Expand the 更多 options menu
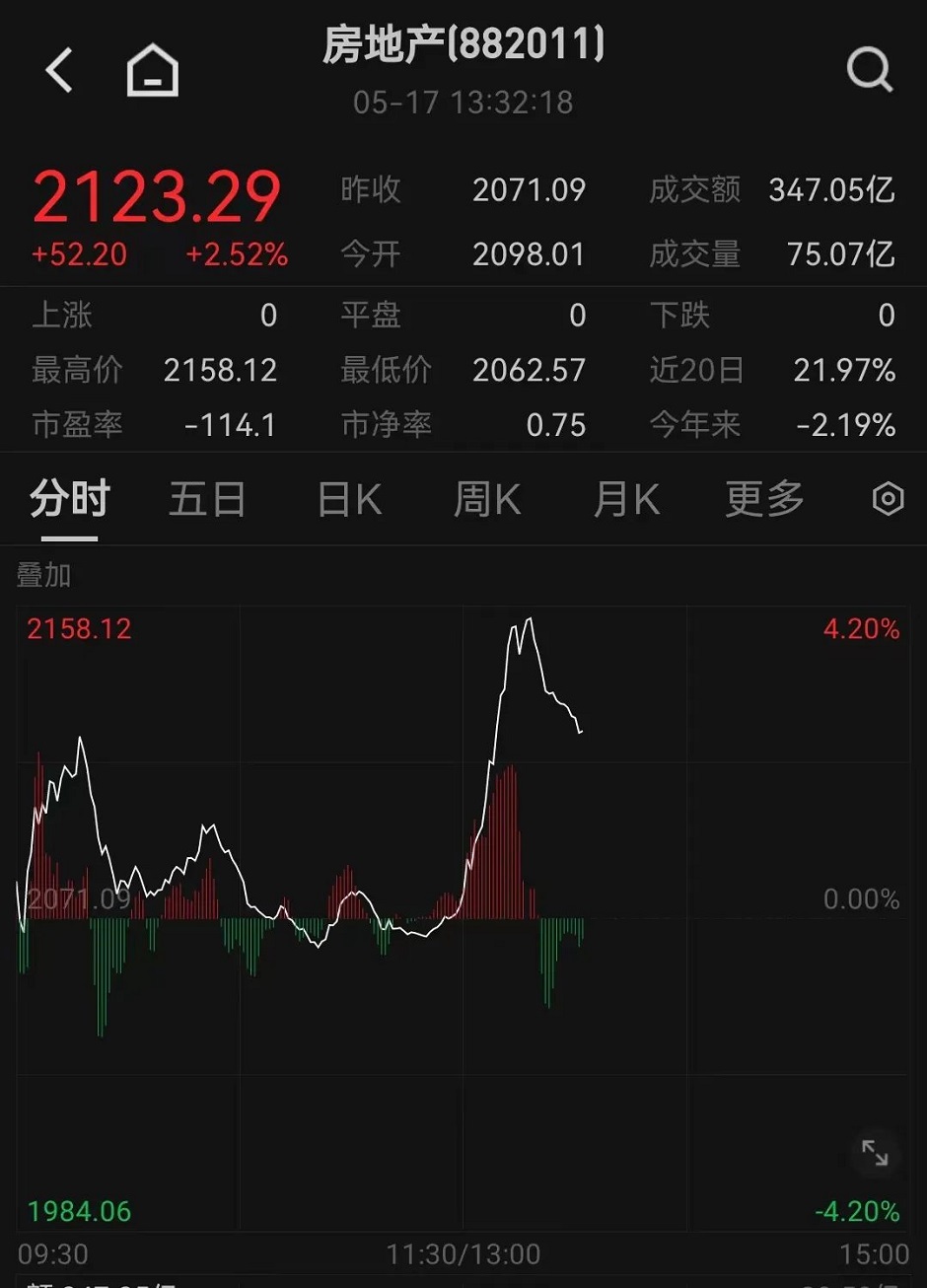The image size is (927, 1288). (x=762, y=500)
